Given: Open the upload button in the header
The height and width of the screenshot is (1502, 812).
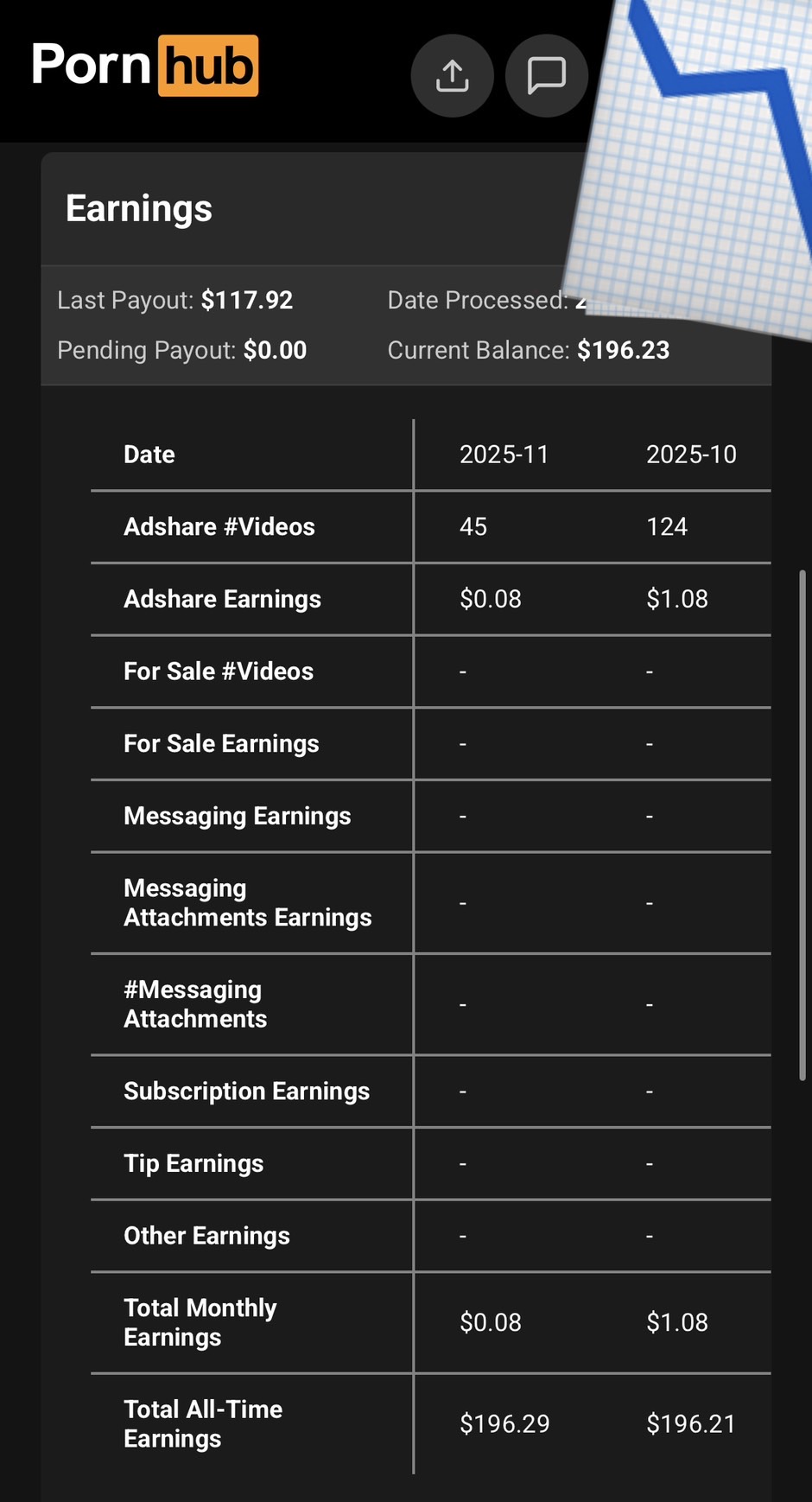Looking at the screenshot, I should pos(452,76).
